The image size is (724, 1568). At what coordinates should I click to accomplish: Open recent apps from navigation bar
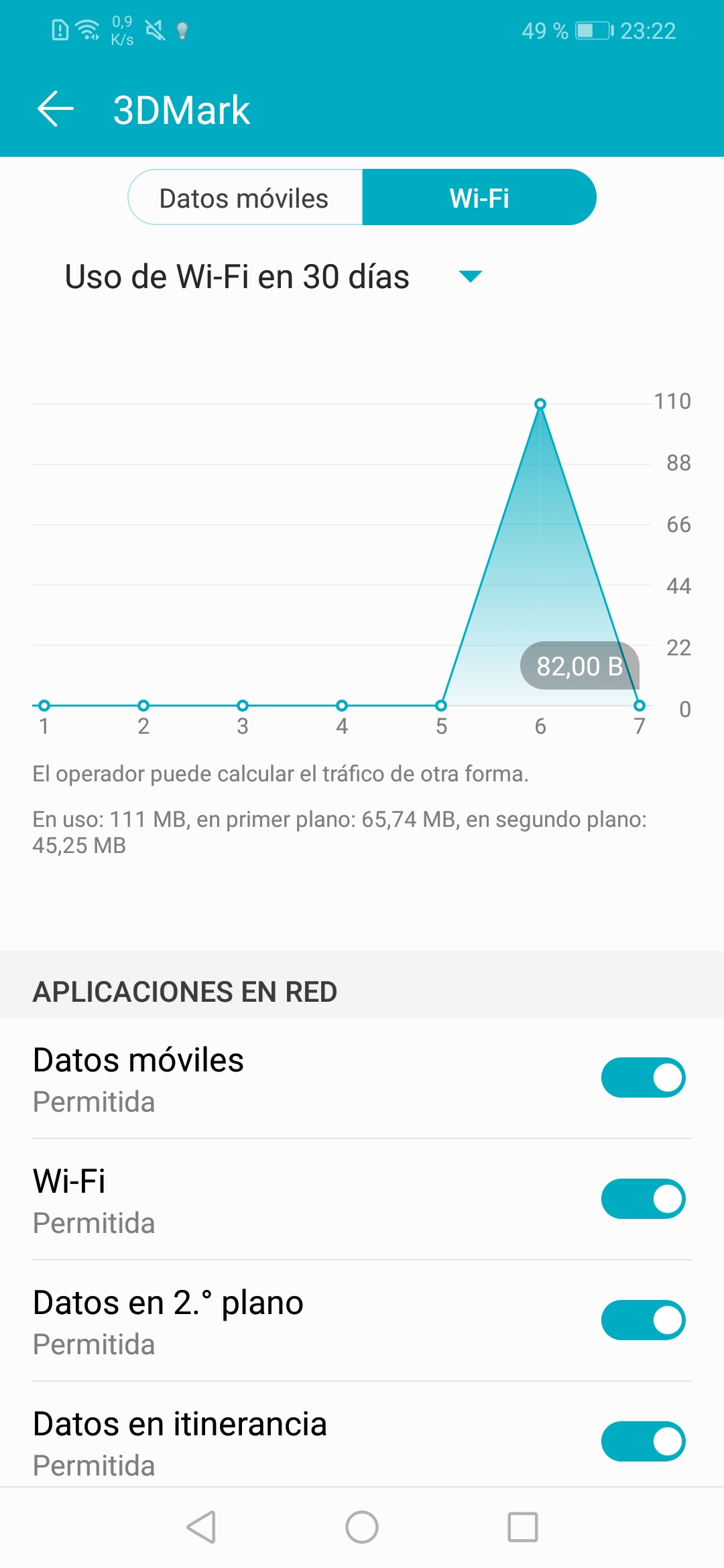(x=523, y=1527)
